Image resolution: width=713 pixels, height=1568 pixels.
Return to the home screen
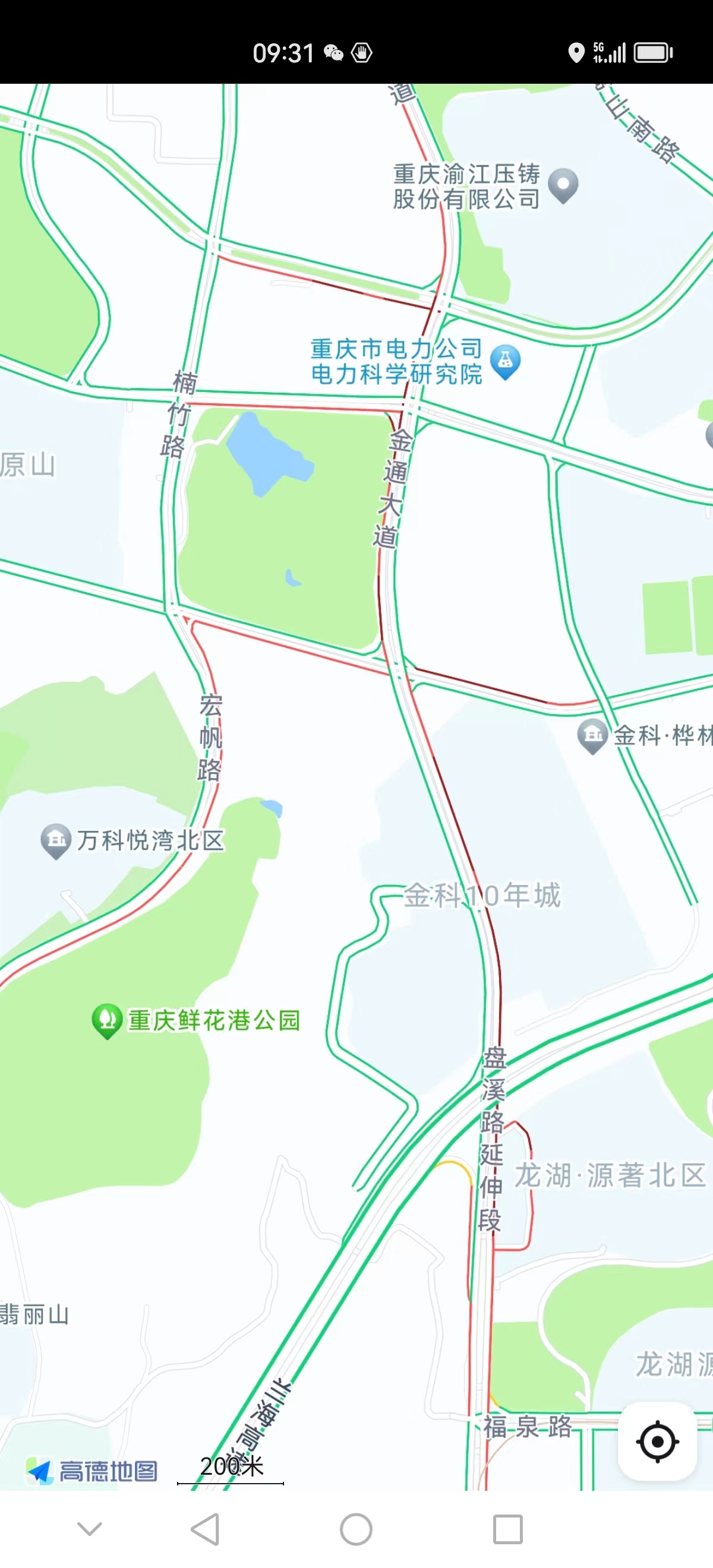pyautogui.click(x=356, y=1529)
